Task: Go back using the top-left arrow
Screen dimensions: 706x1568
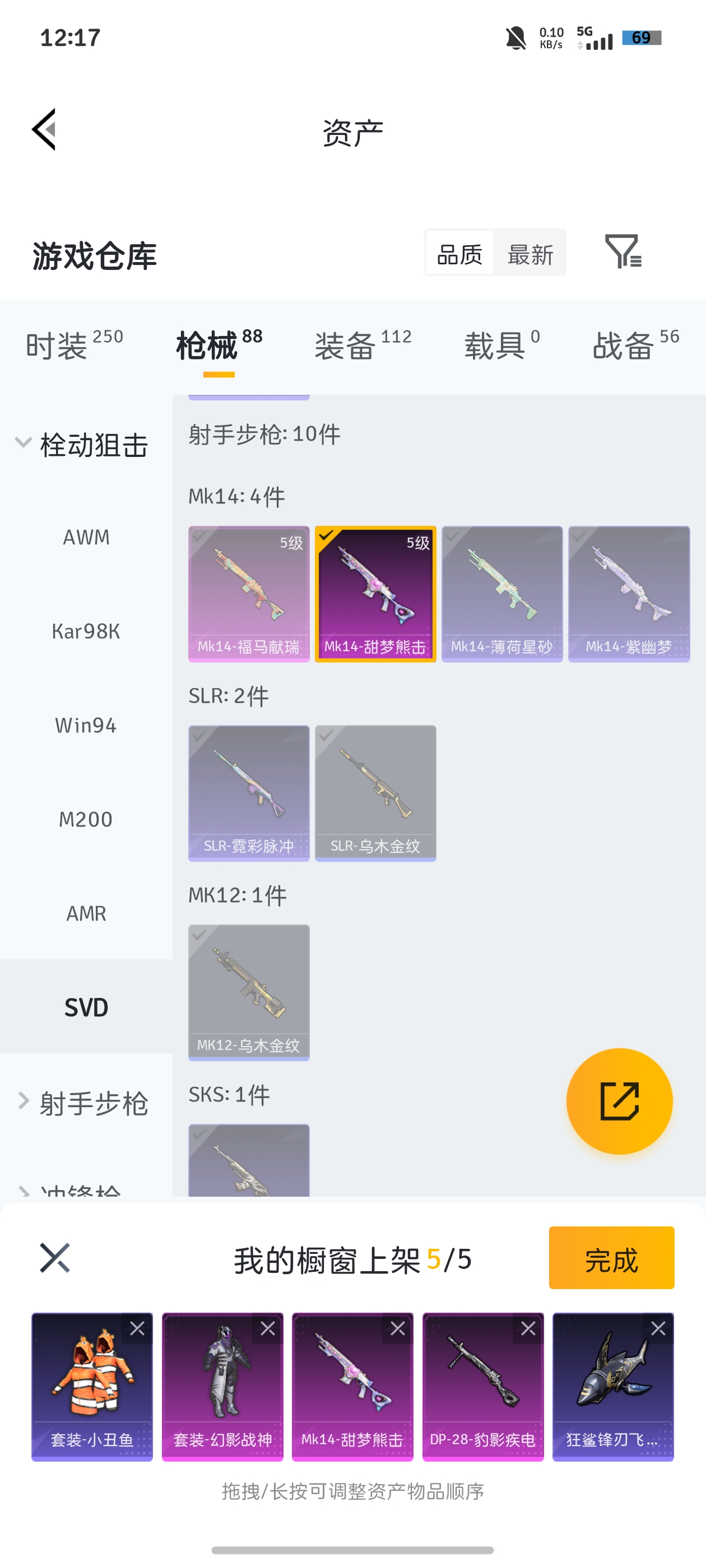Action: pyautogui.click(x=44, y=129)
